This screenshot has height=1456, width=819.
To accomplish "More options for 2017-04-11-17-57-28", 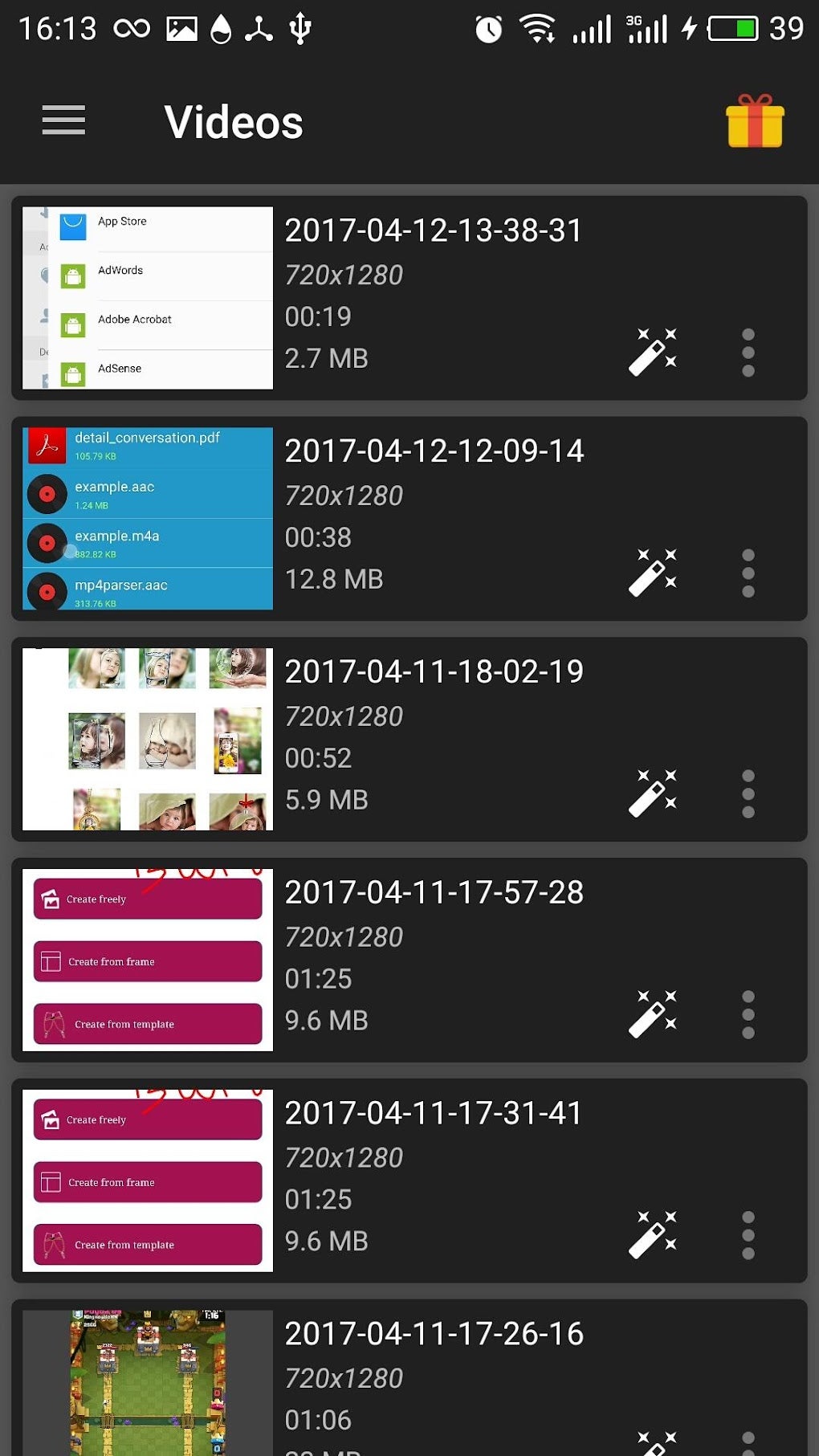I will (x=748, y=1015).
